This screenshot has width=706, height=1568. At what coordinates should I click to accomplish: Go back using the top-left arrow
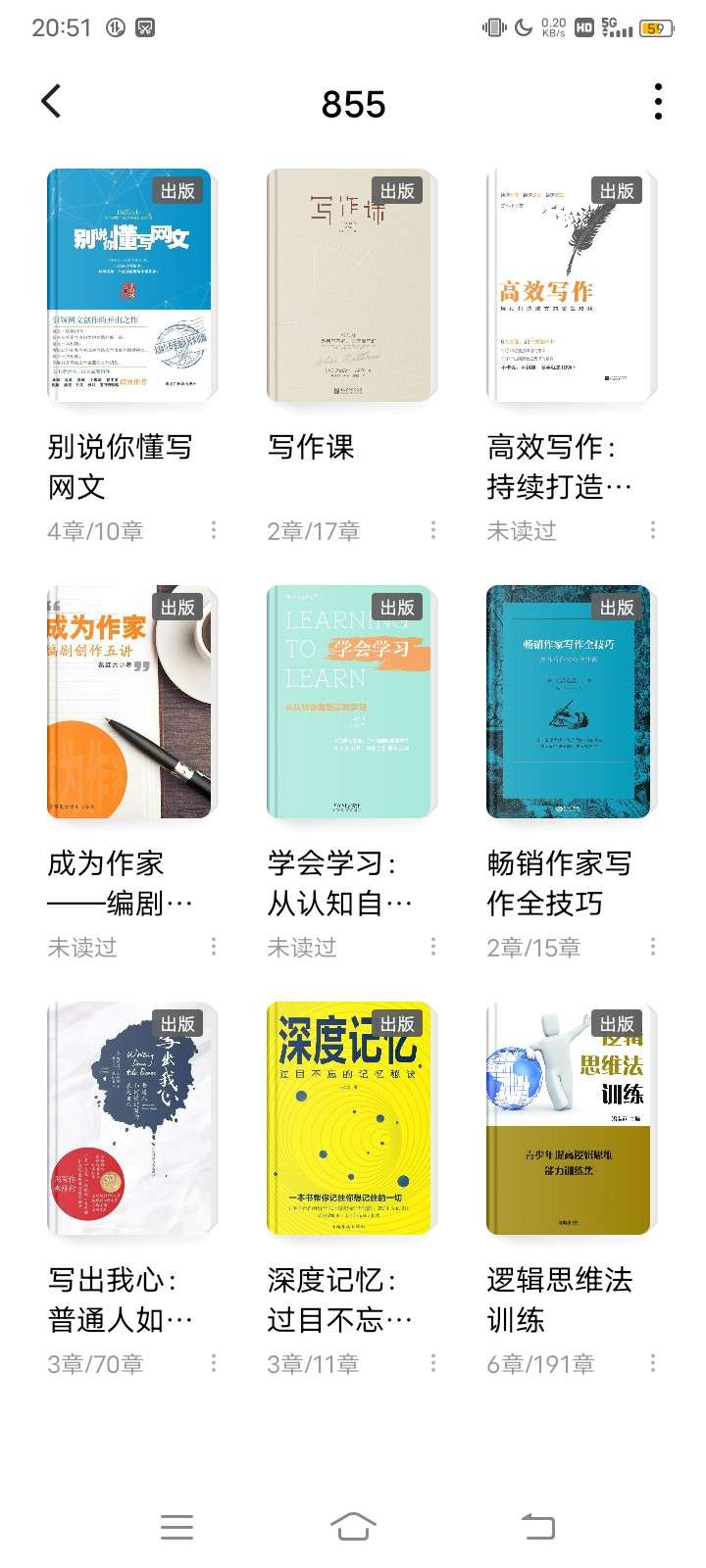tap(51, 102)
